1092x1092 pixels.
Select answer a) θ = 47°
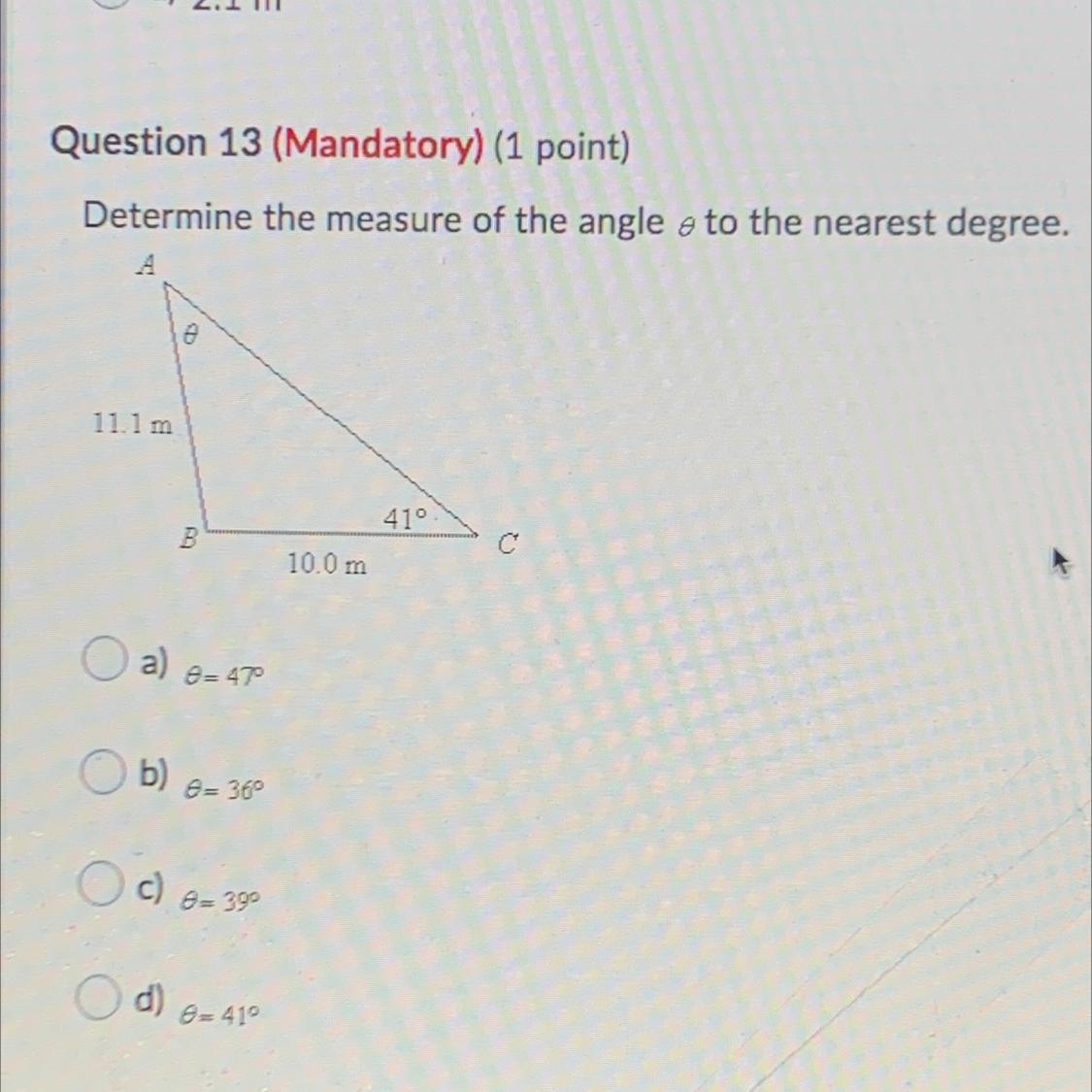(x=103, y=660)
